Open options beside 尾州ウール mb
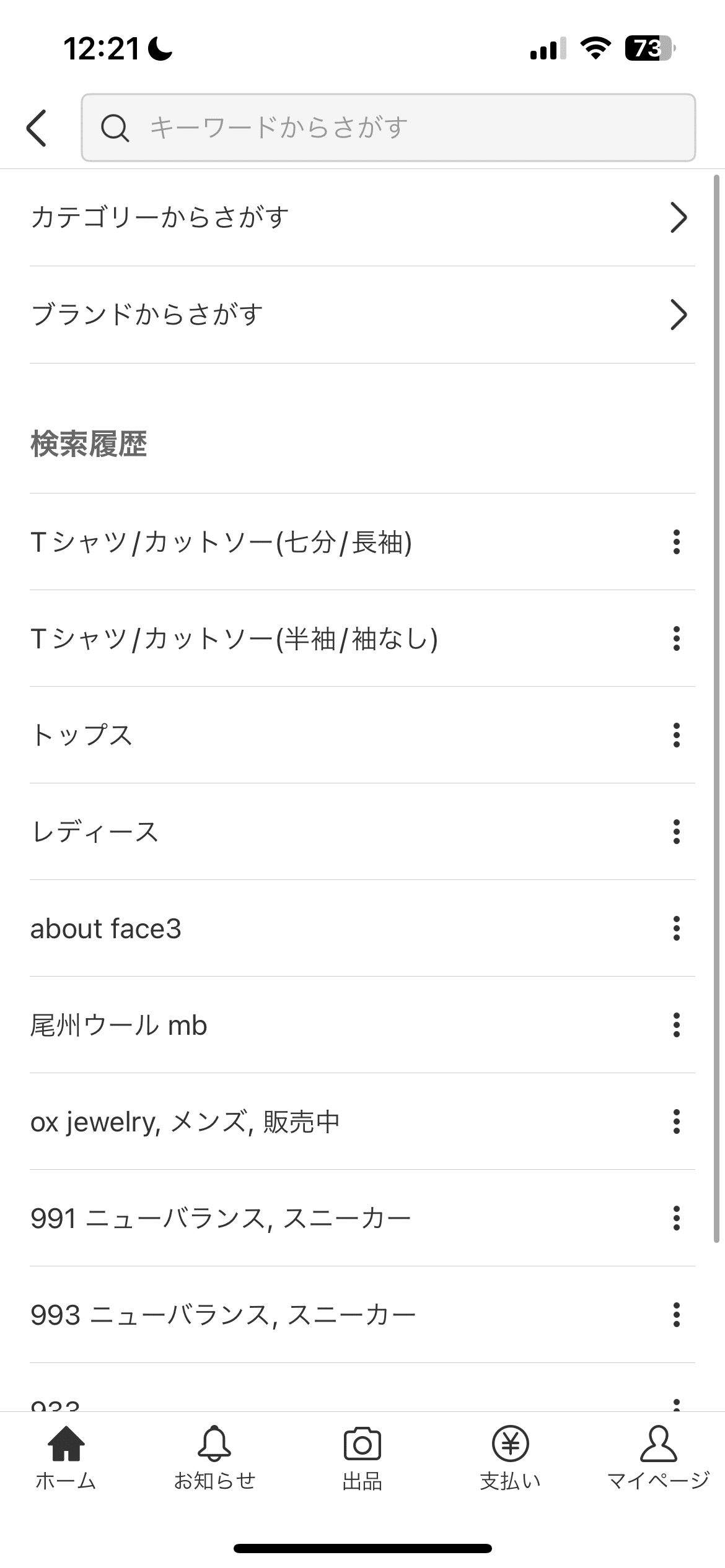 click(x=677, y=1025)
